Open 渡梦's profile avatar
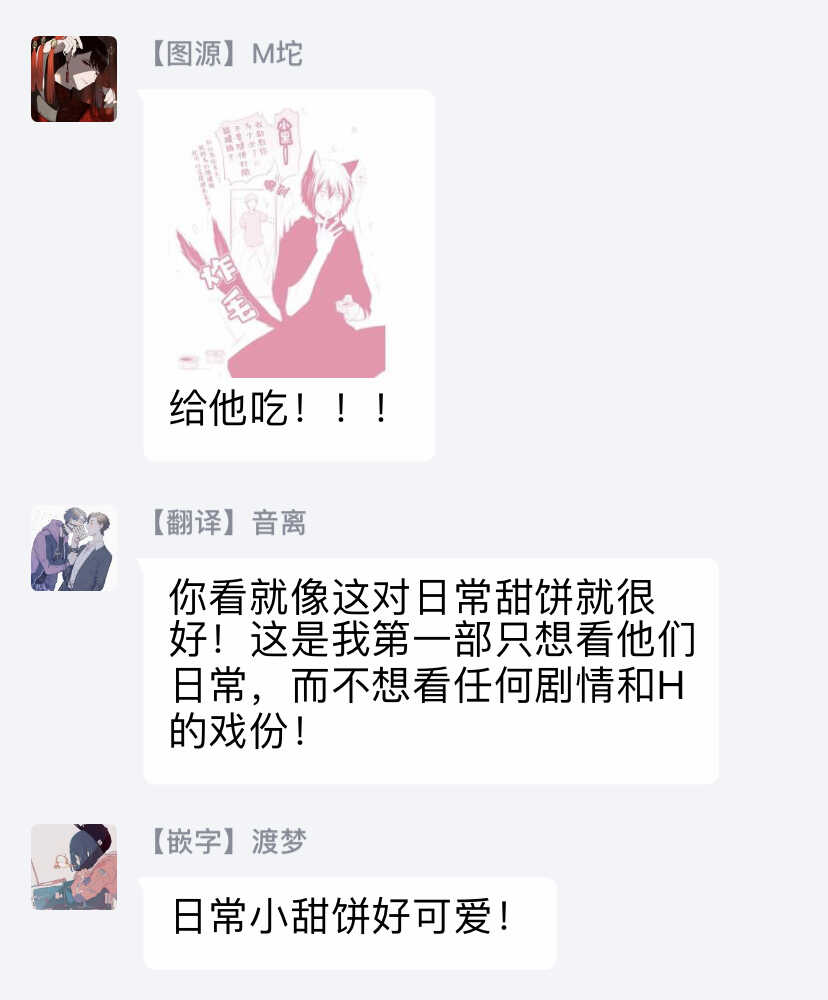 [x=74, y=867]
